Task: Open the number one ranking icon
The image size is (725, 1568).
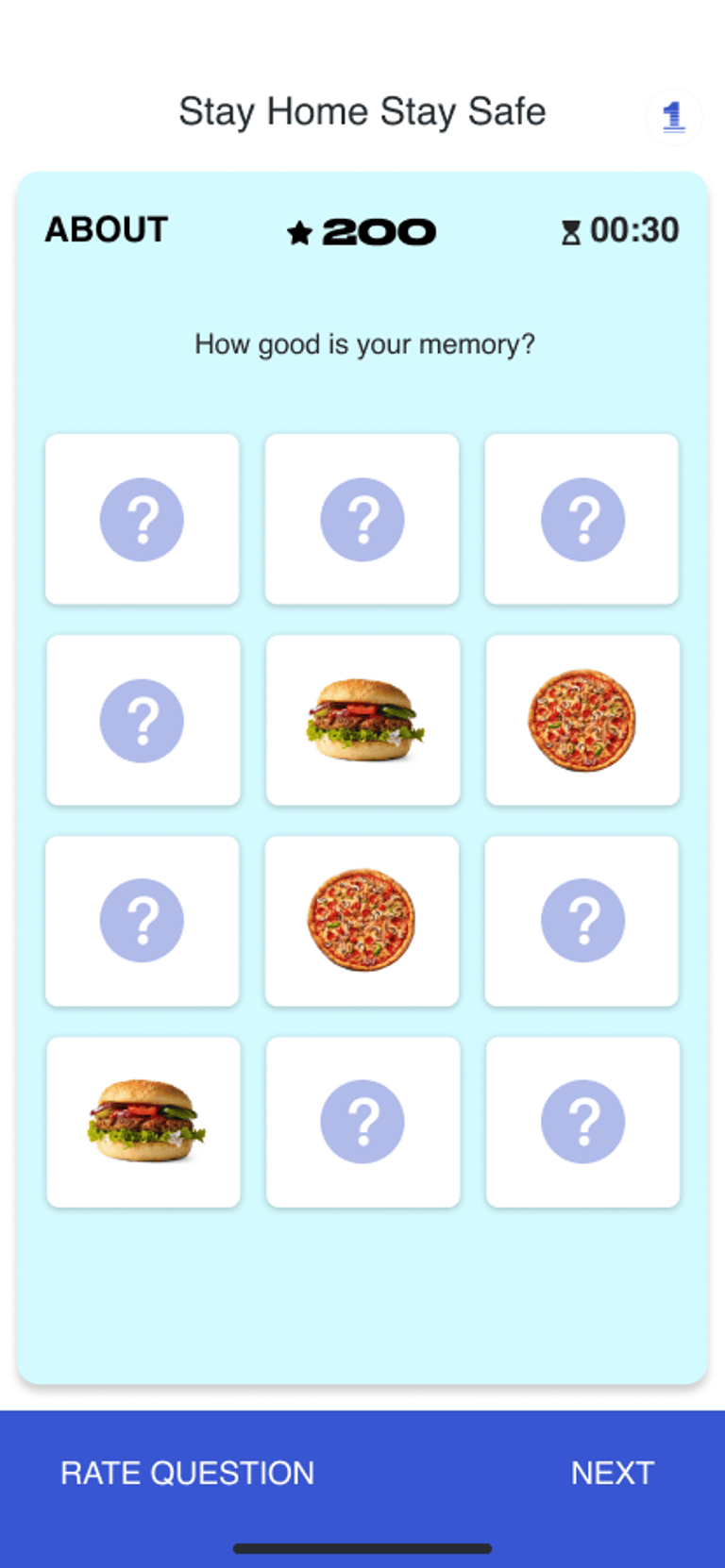Action: point(673,117)
